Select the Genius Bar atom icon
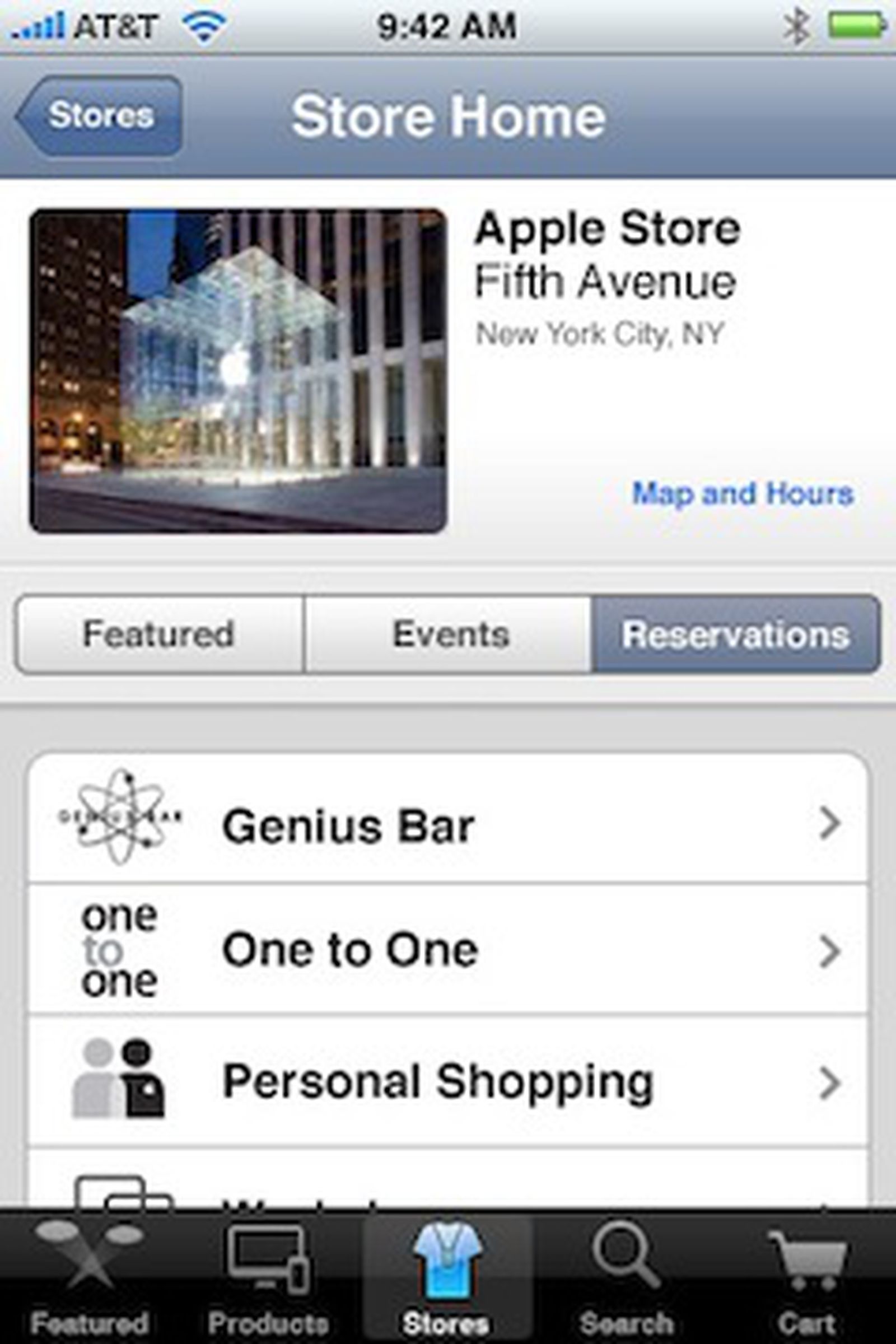The width and height of the screenshot is (896, 1344). [120, 823]
